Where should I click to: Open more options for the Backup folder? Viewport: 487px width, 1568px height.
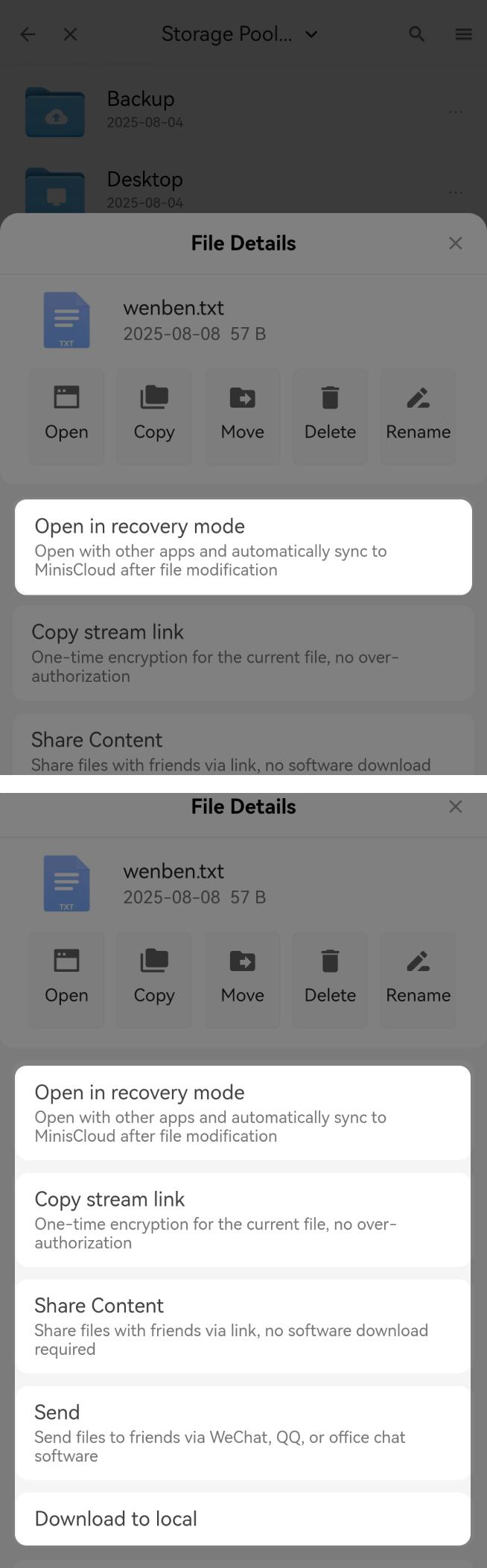[x=455, y=112]
